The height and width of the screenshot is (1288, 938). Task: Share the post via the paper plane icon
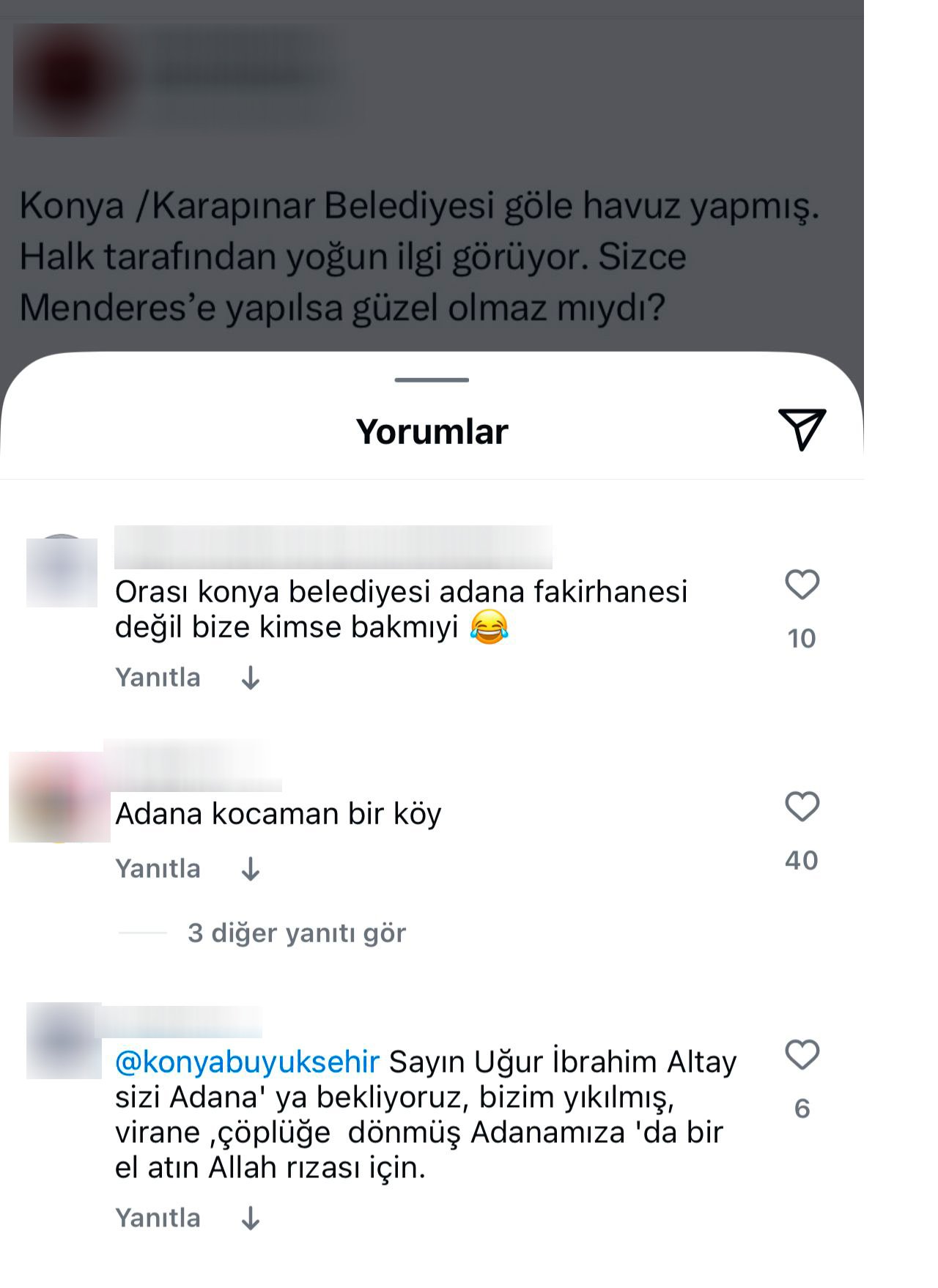[802, 429]
